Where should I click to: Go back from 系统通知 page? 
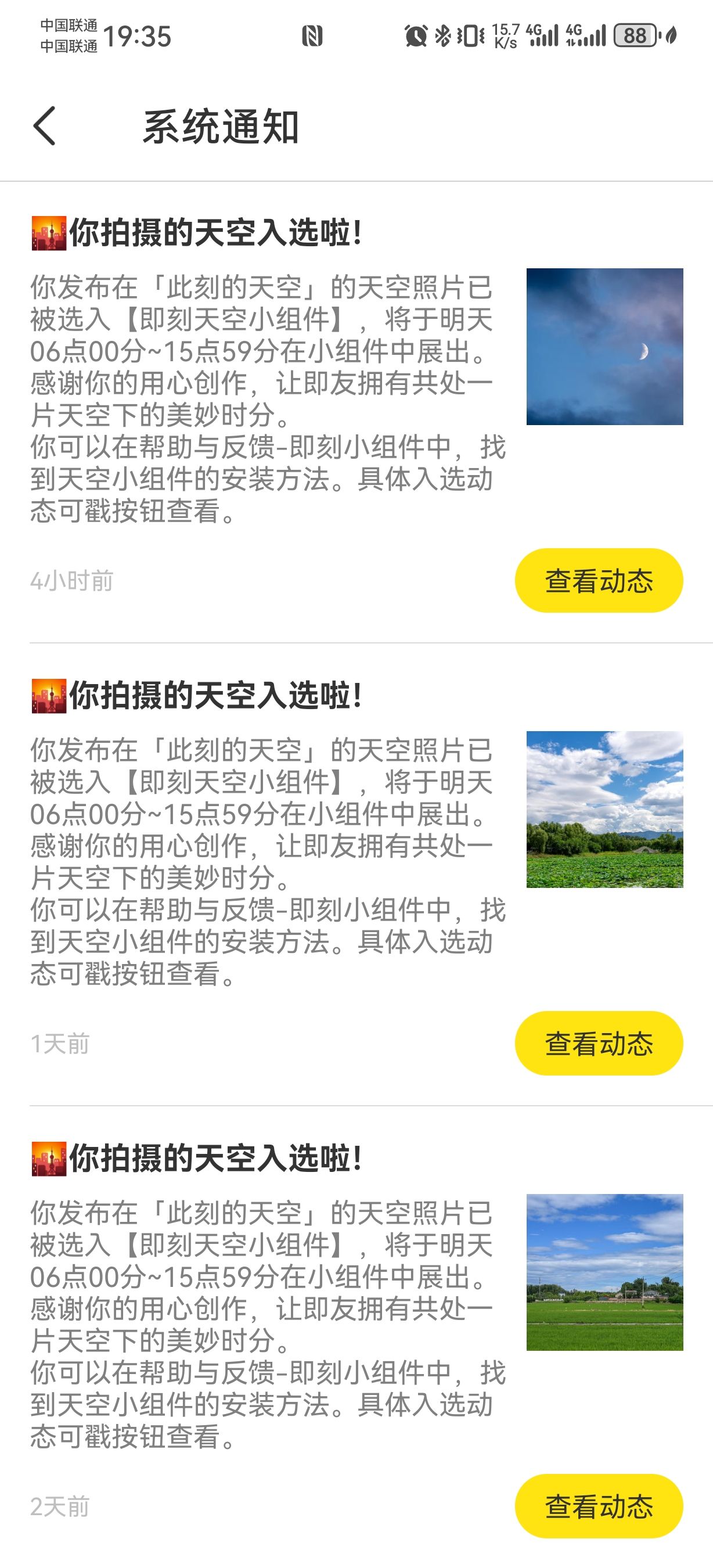coord(44,126)
